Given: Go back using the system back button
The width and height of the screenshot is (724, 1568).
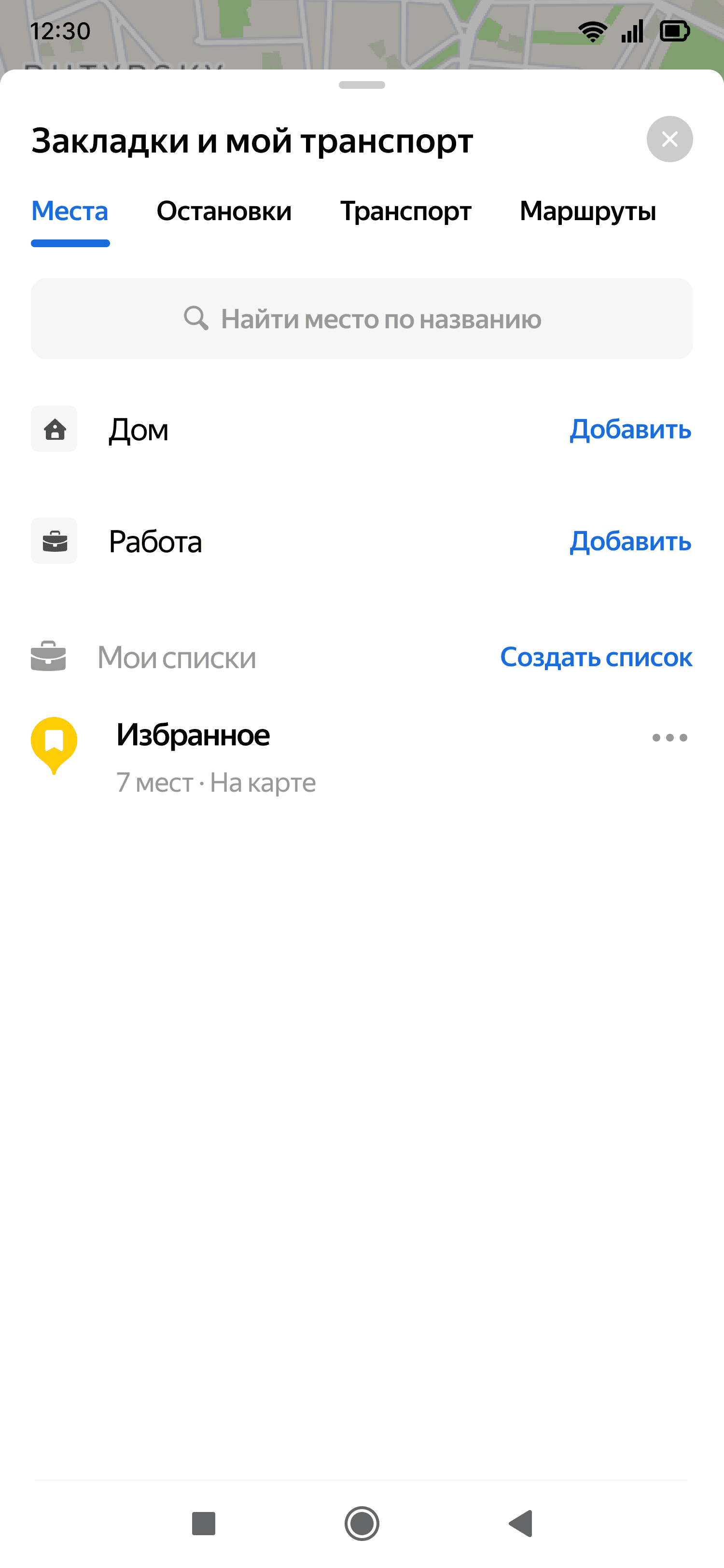Looking at the screenshot, I should coord(521,1524).
